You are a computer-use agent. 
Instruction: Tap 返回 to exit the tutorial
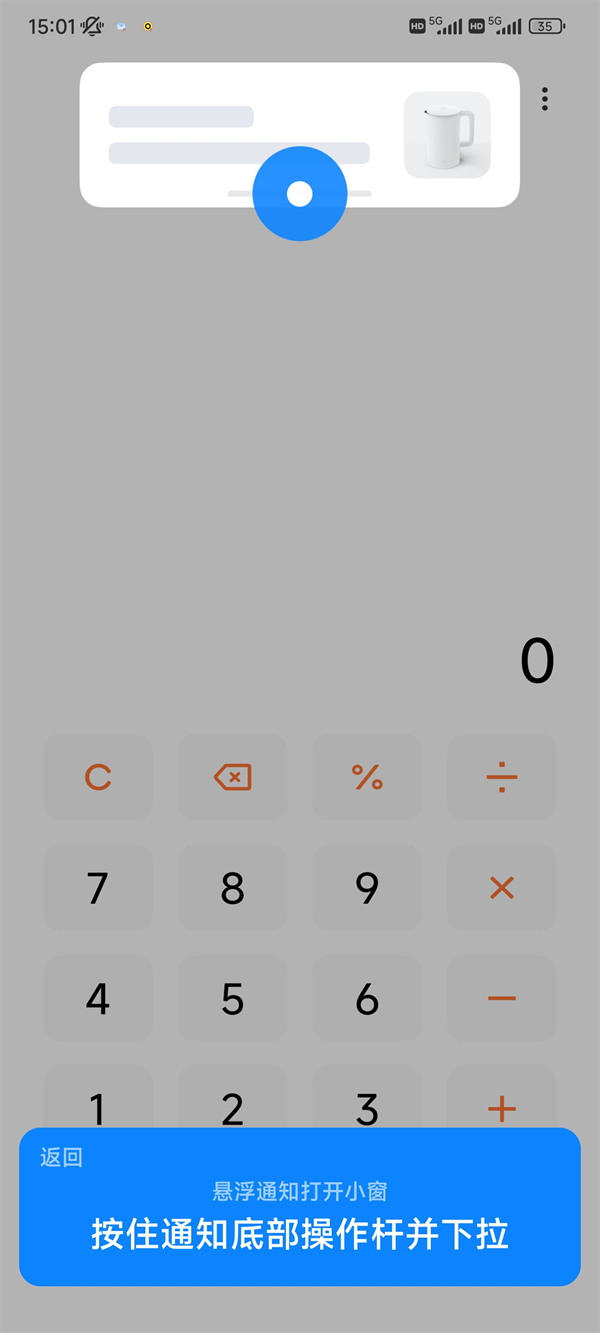pyautogui.click(x=61, y=1158)
